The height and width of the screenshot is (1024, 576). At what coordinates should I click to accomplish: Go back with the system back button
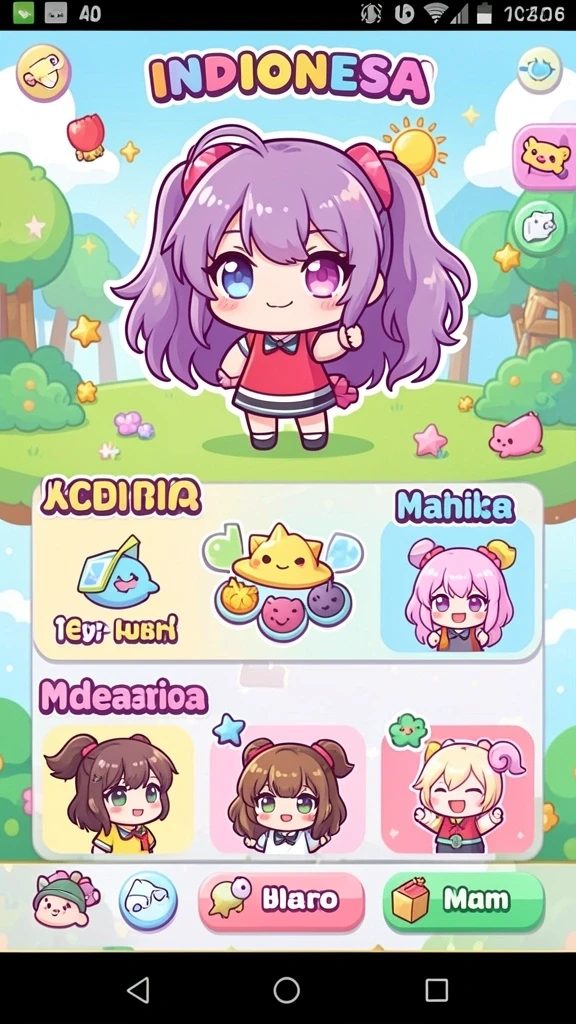[x=138, y=990]
